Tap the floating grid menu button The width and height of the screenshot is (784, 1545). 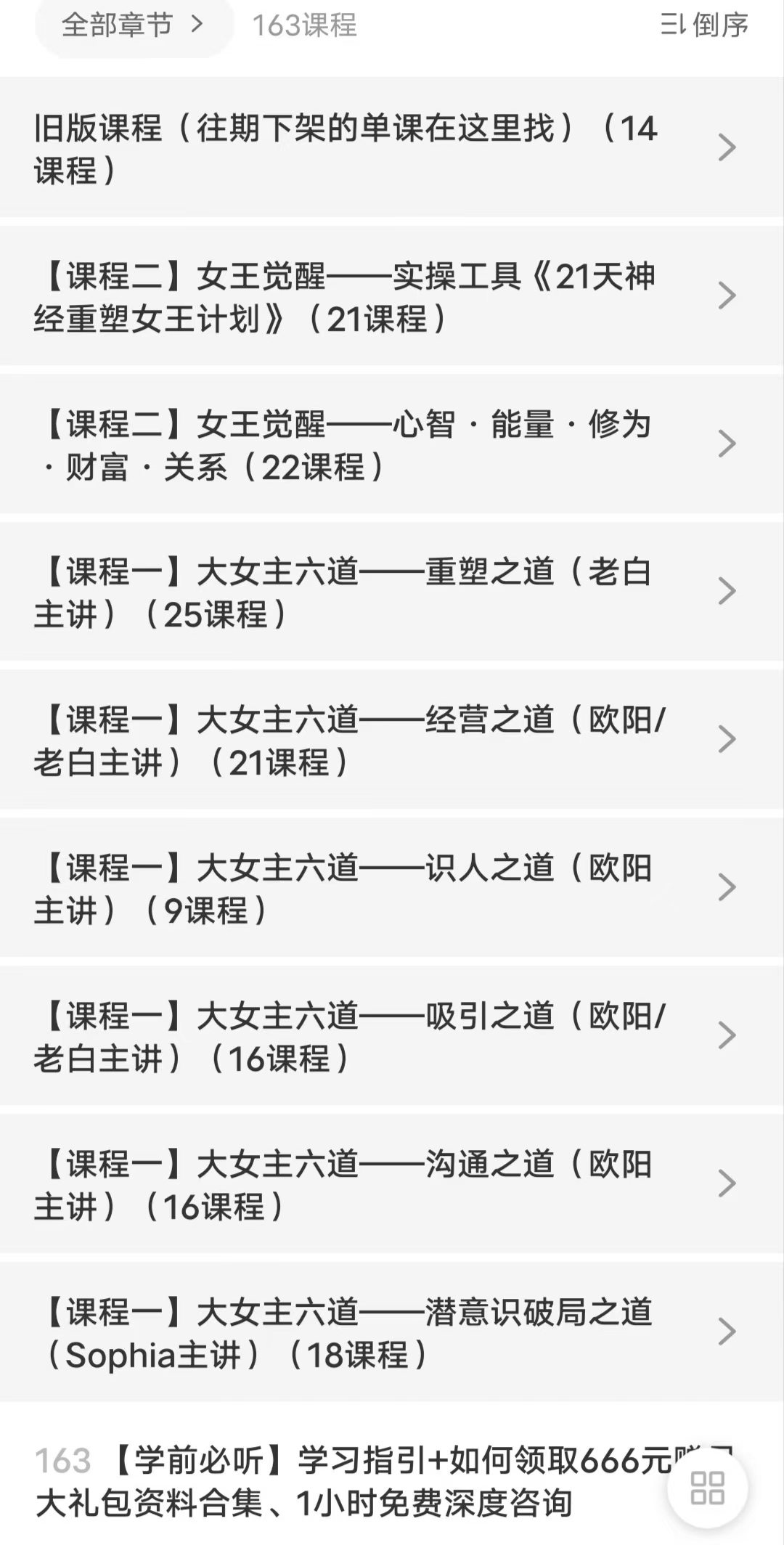click(x=707, y=1487)
